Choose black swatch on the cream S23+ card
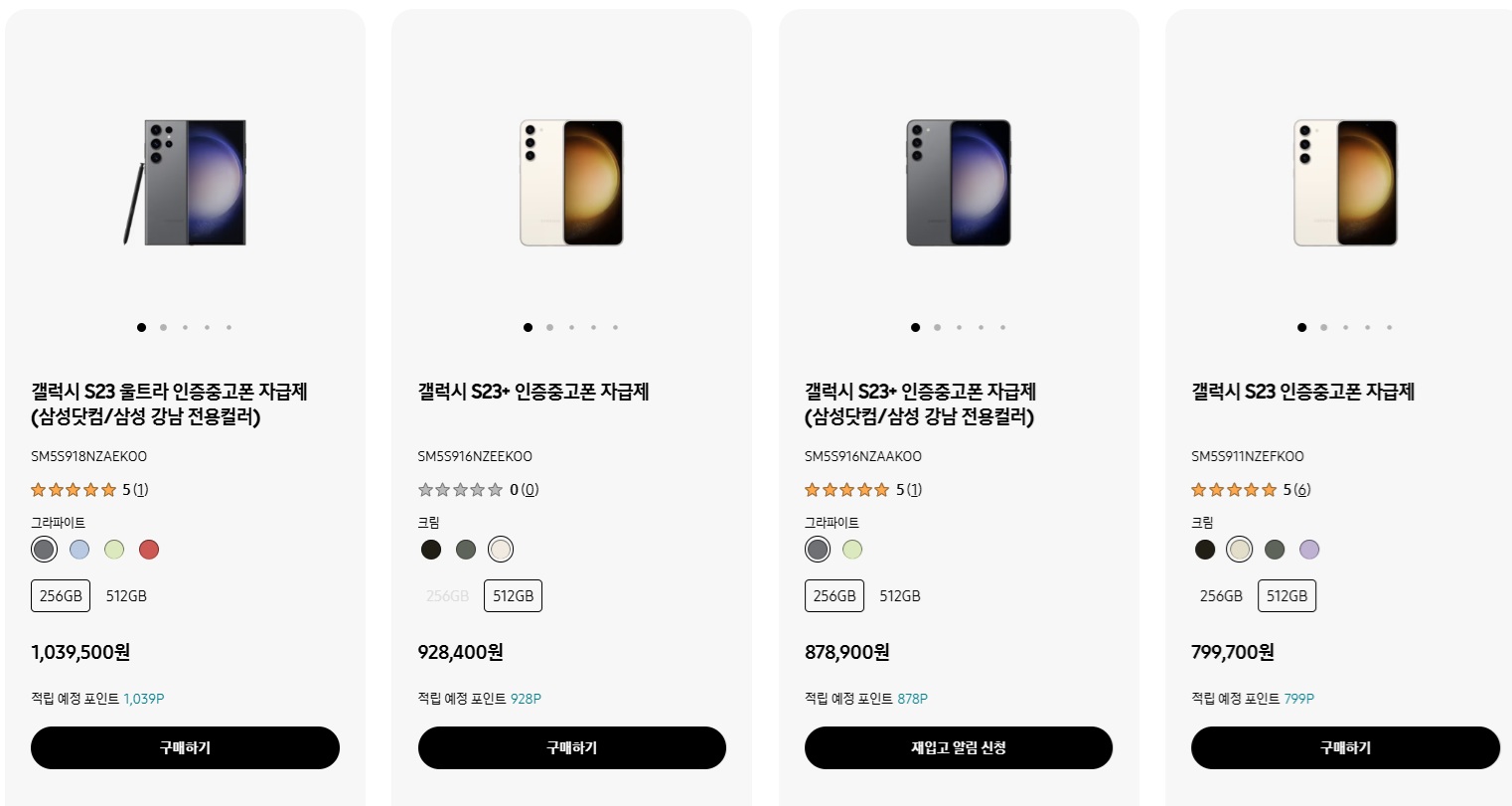The image size is (1512, 806). tap(430, 550)
